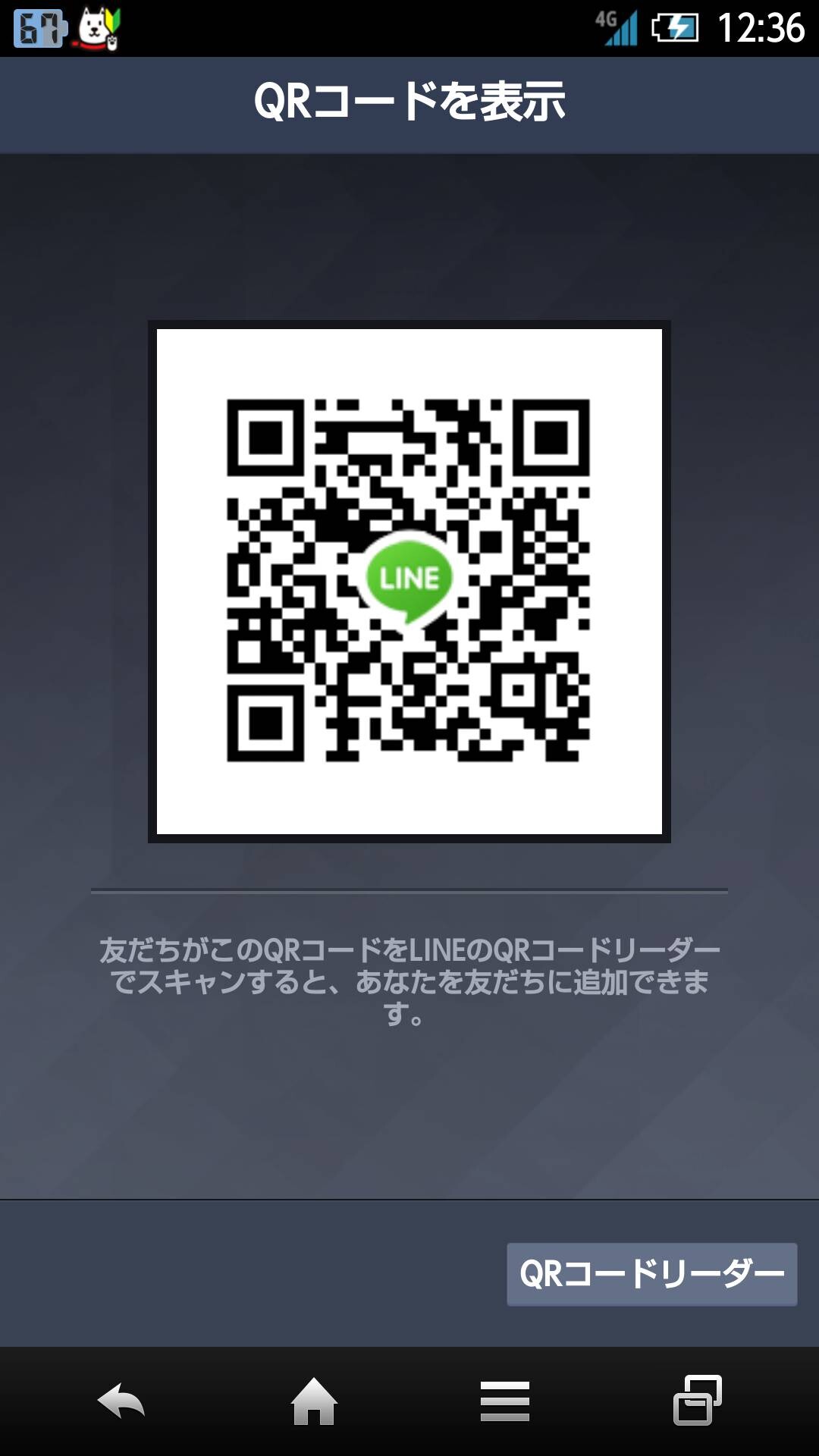
Task: Show recent apps
Action: tap(698, 1400)
